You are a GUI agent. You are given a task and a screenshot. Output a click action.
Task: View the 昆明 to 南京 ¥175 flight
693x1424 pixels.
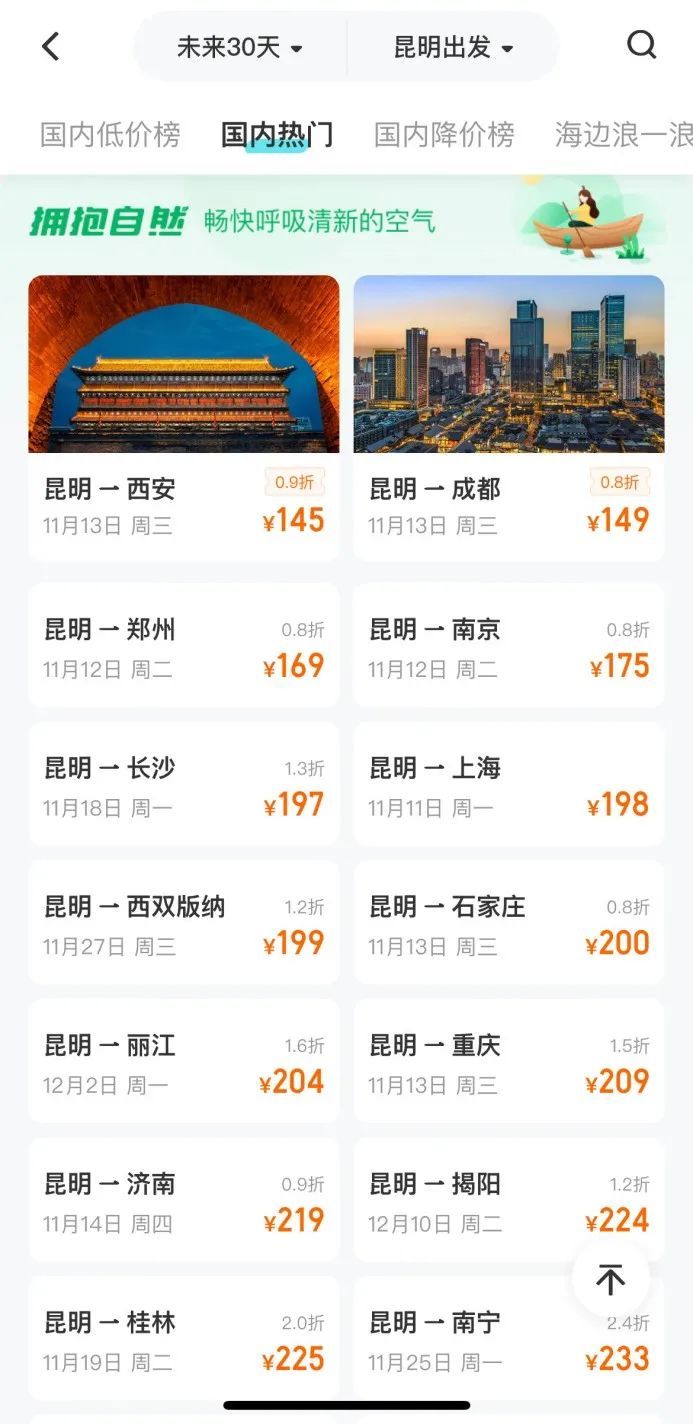[509, 646]
